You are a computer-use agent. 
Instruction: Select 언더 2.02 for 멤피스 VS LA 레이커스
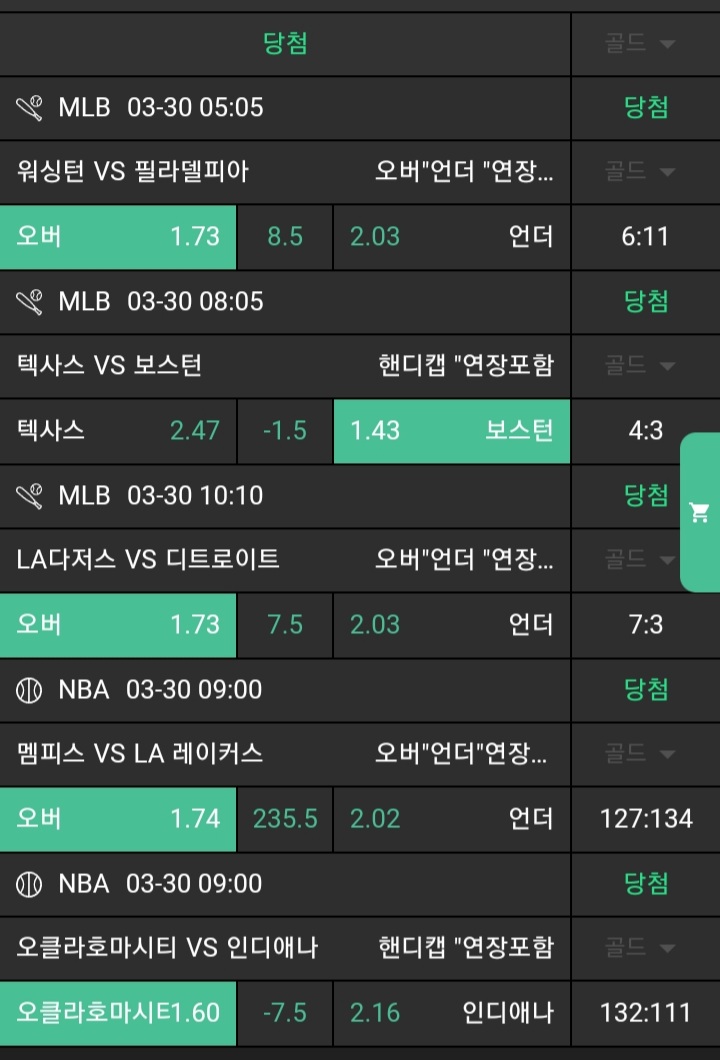(451, 819)
